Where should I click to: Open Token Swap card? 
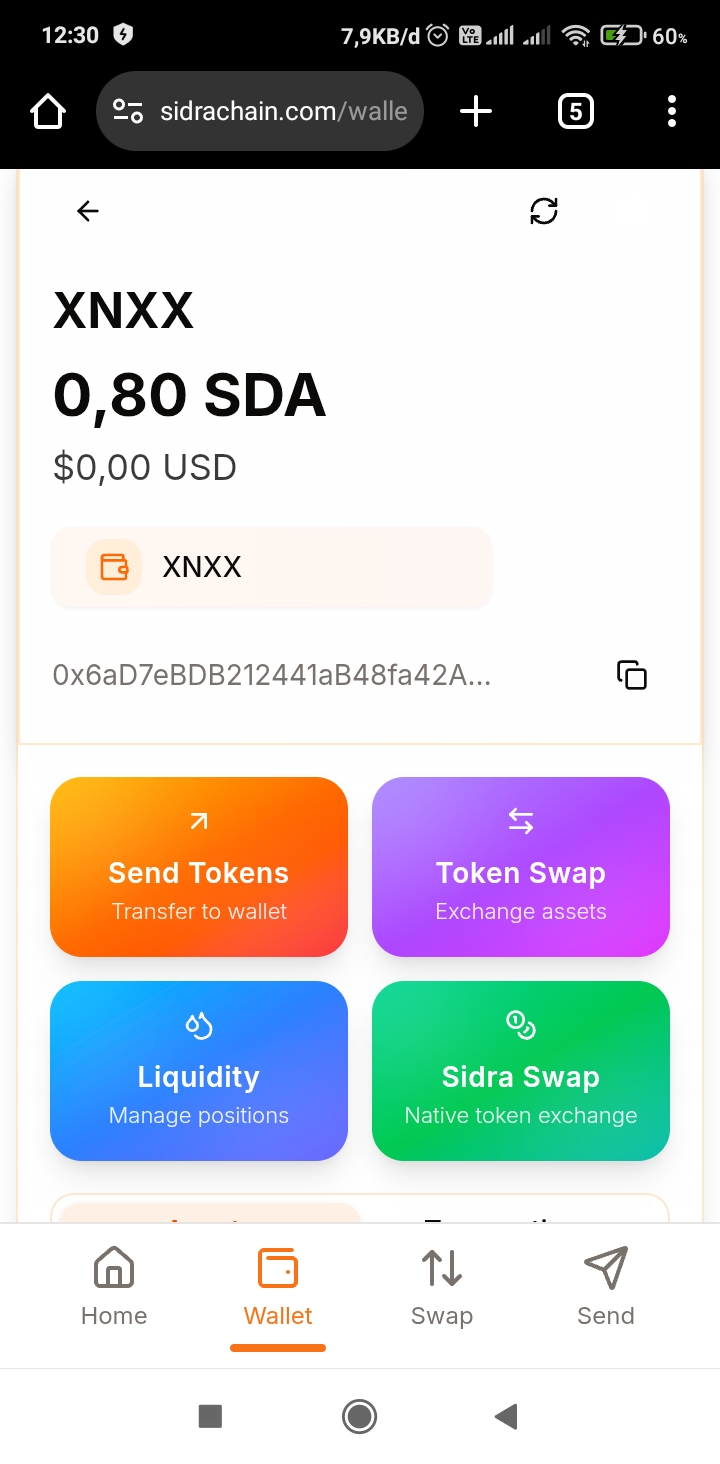[x=521, y=867]
